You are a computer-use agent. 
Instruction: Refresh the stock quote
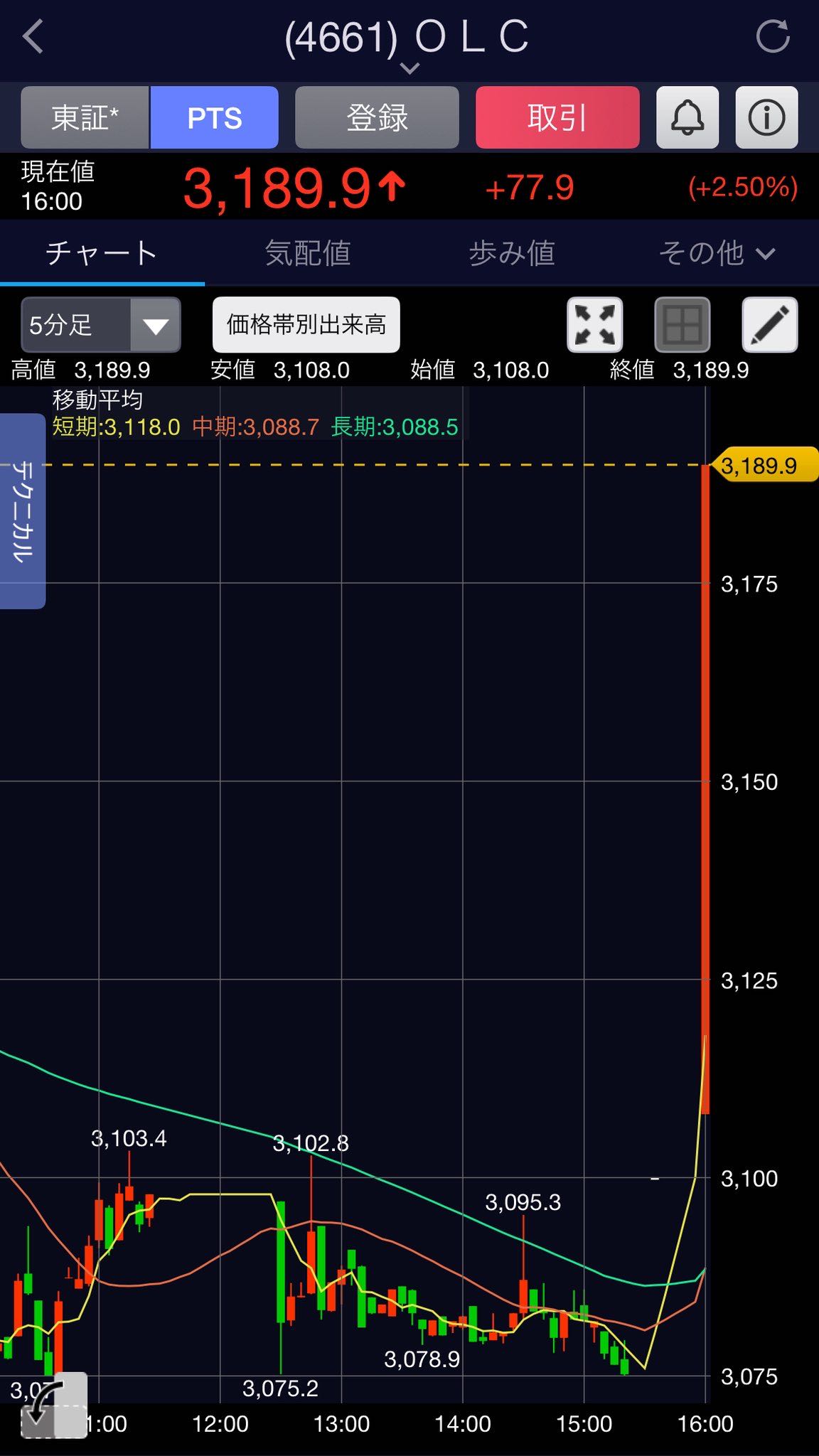(x=773, y=37)
